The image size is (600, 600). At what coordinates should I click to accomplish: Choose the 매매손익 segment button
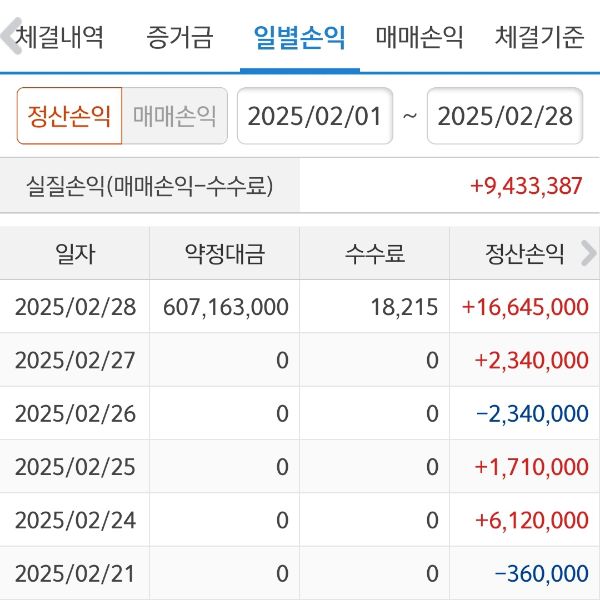(175, 117)
